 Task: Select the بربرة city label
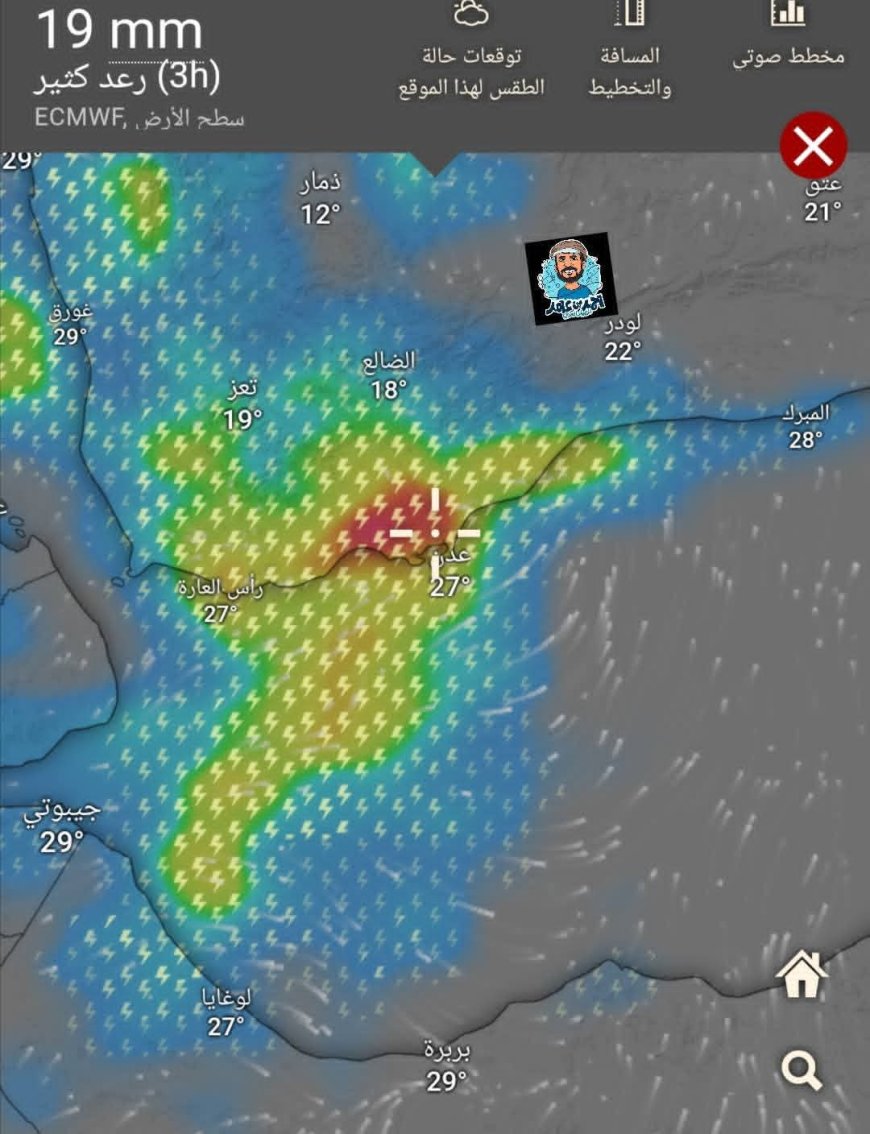point(447,1051)
